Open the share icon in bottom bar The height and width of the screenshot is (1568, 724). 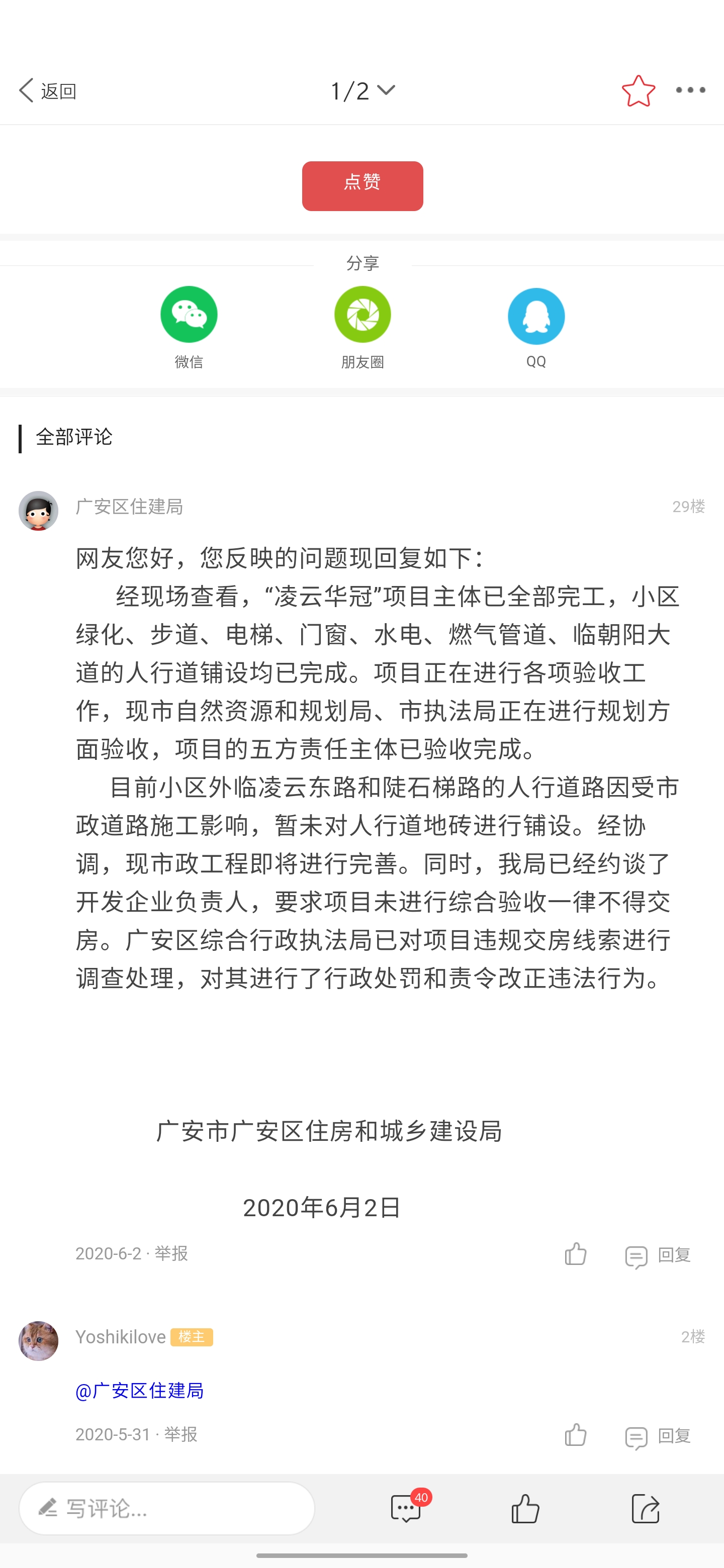click(x=645, y=1508)
